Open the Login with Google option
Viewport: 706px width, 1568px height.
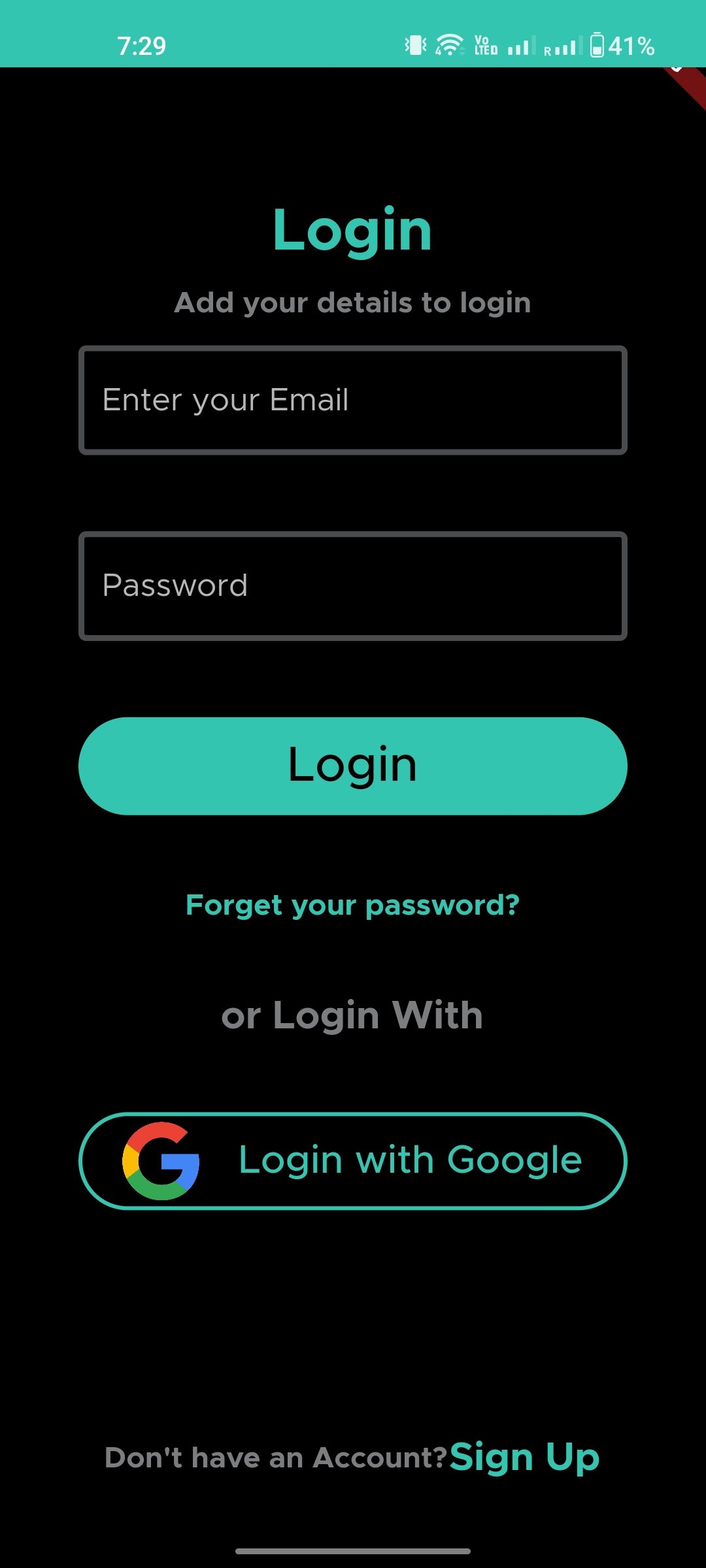pyautogui.click(x=353, y=1160)
